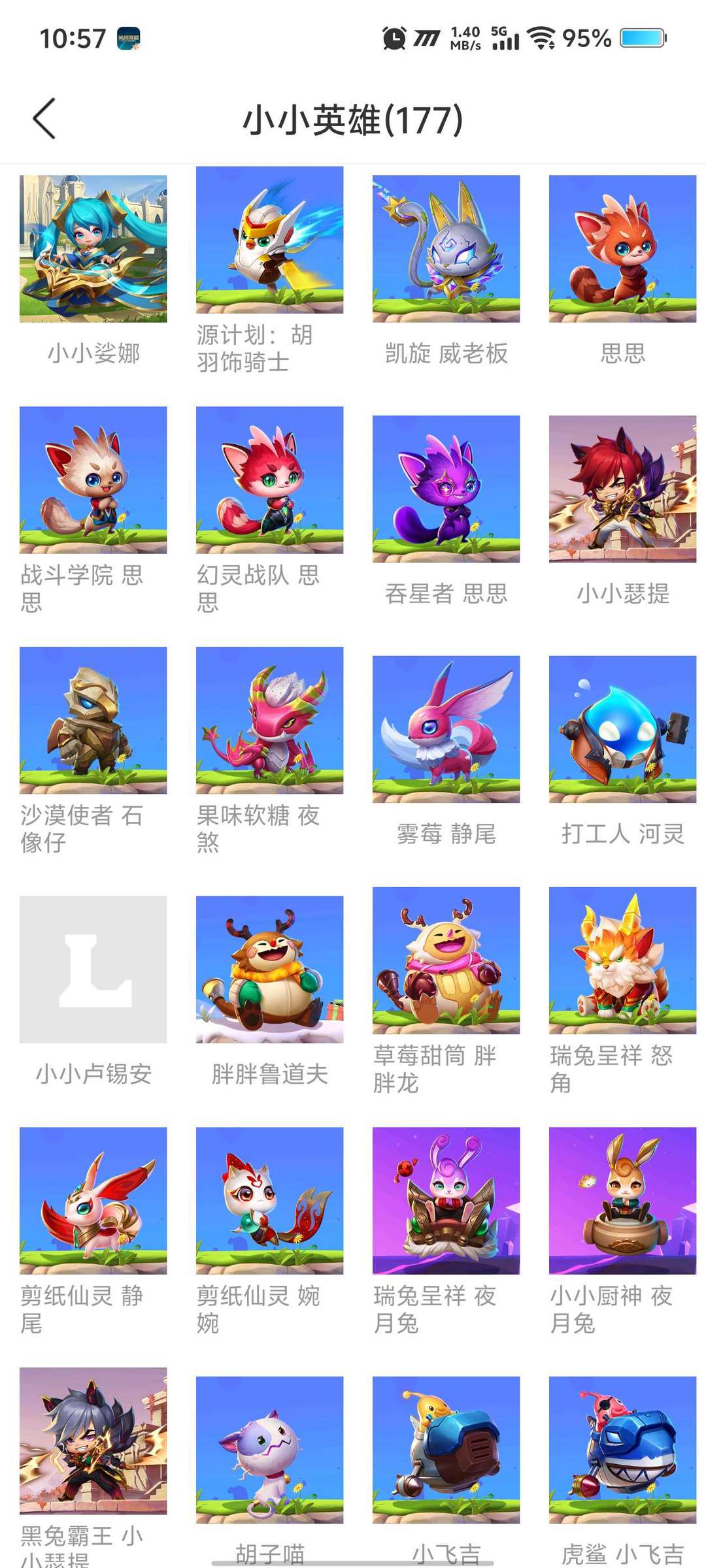Open 凯旋 威老板 tile
The height and width of the screenshot is (1568, 706).
tap(446, 249)
